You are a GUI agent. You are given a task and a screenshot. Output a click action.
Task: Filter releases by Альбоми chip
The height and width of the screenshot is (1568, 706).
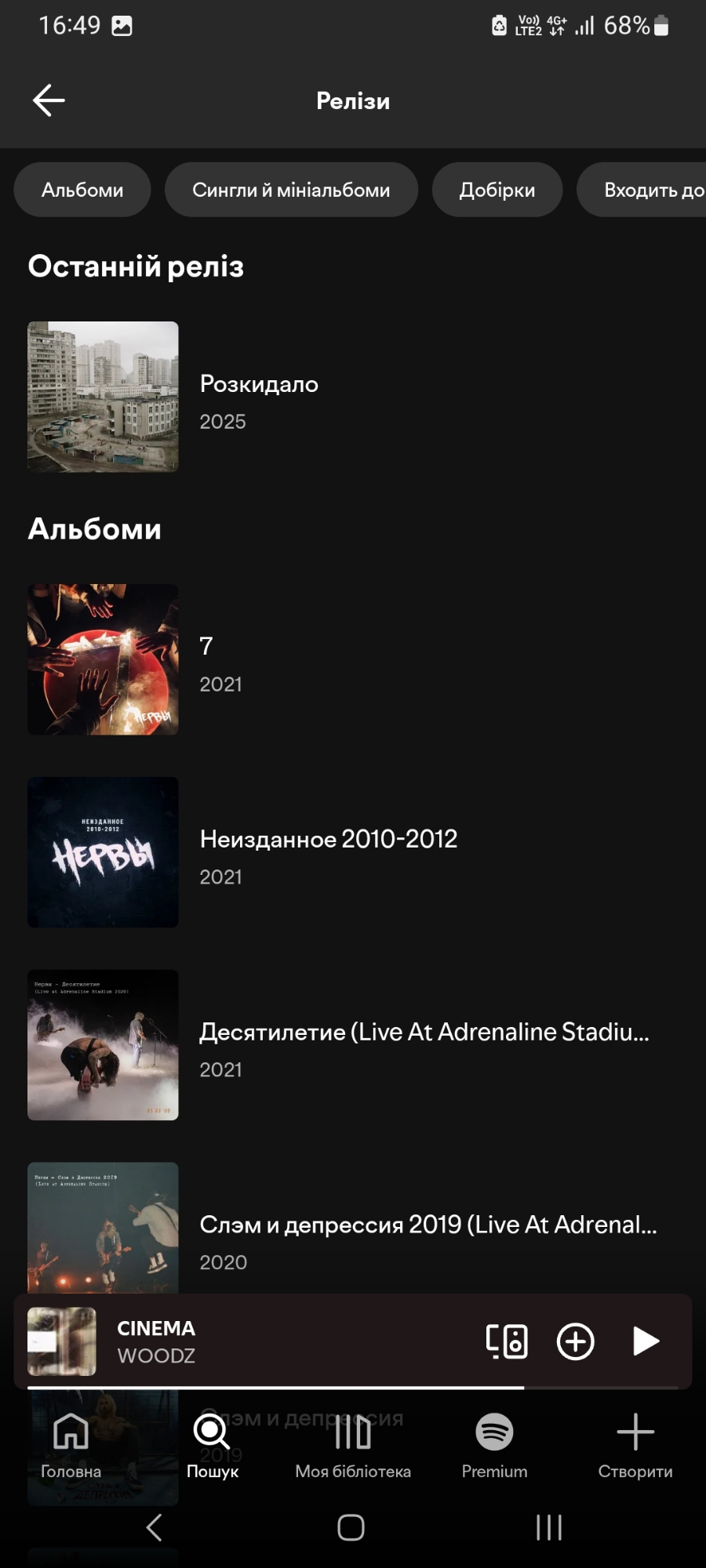(82, 190)
